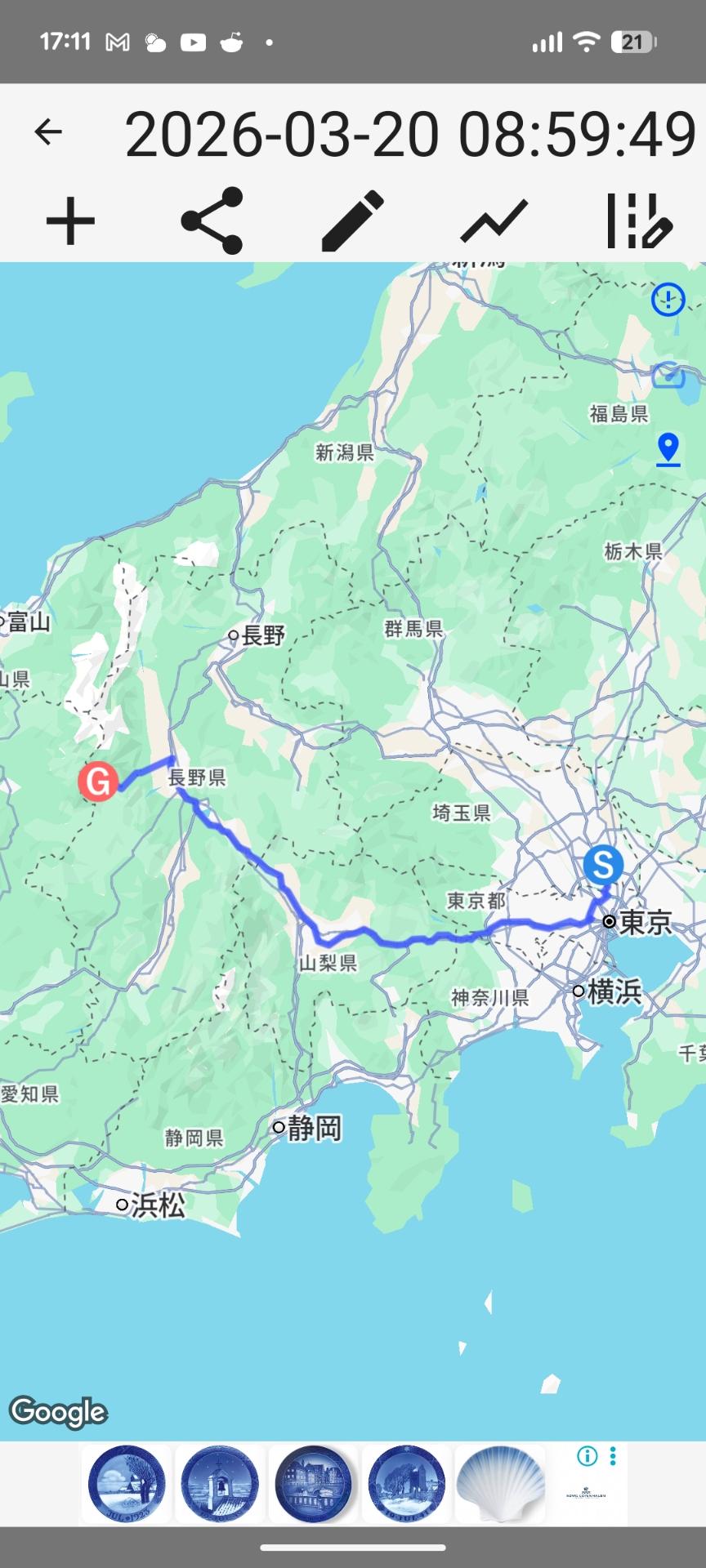Screen dimensions: 706x1568
Task: Open the ad info icon
Action: click(x=587, y=1455)
